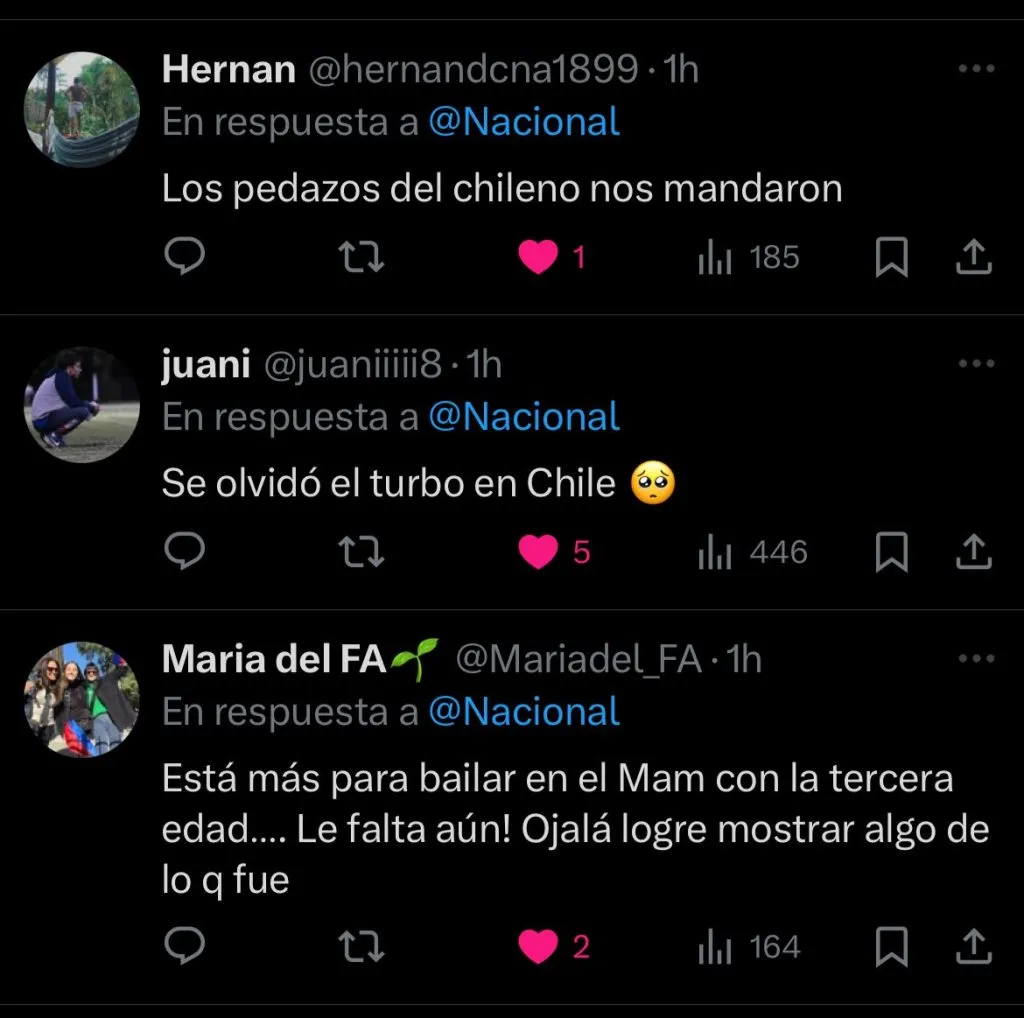This screenshot has height=1018, width=1024.
Task: Reply to Maria del FA's tweet
Action: tap(184, 946)
